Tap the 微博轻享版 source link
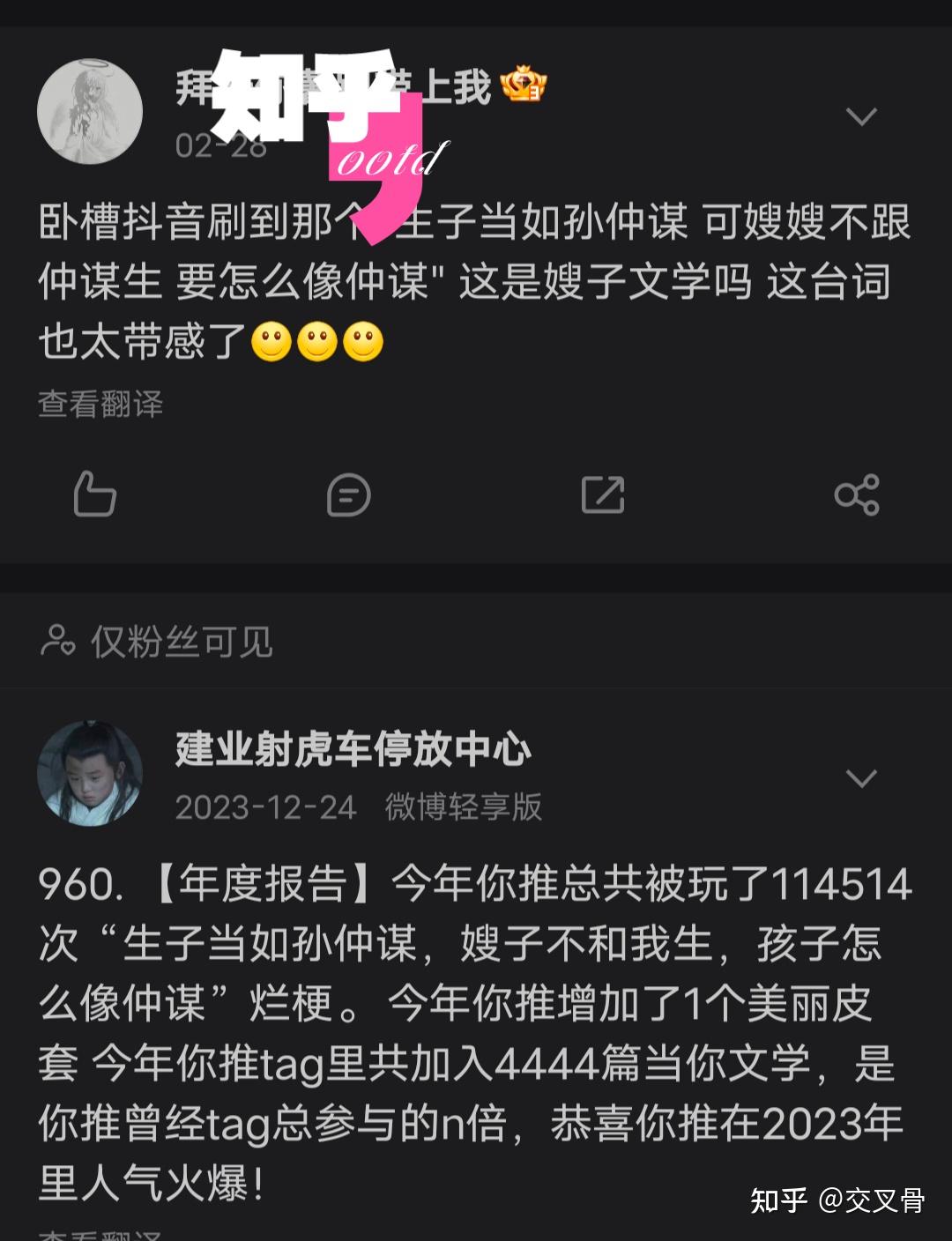This screenshot has height=1241, width=952. coord(463,806)
